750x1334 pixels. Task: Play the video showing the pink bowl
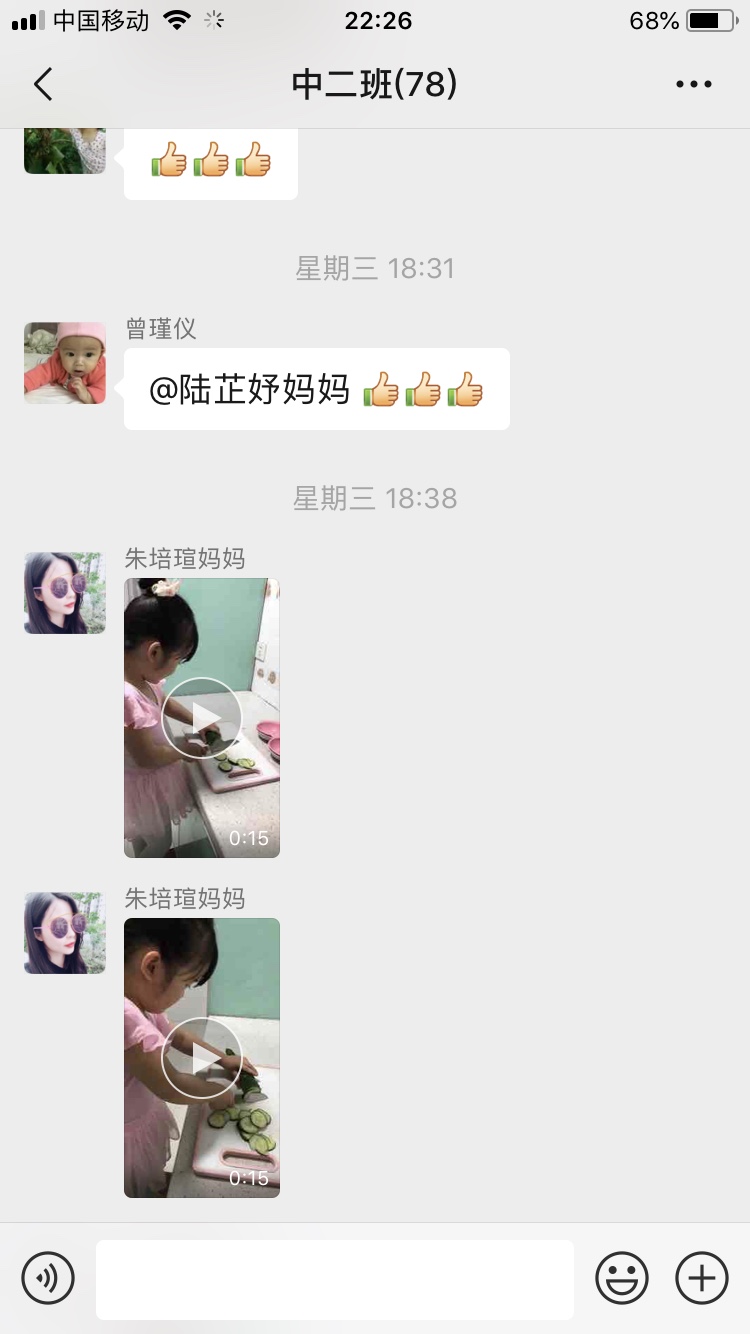click(202, 717)
